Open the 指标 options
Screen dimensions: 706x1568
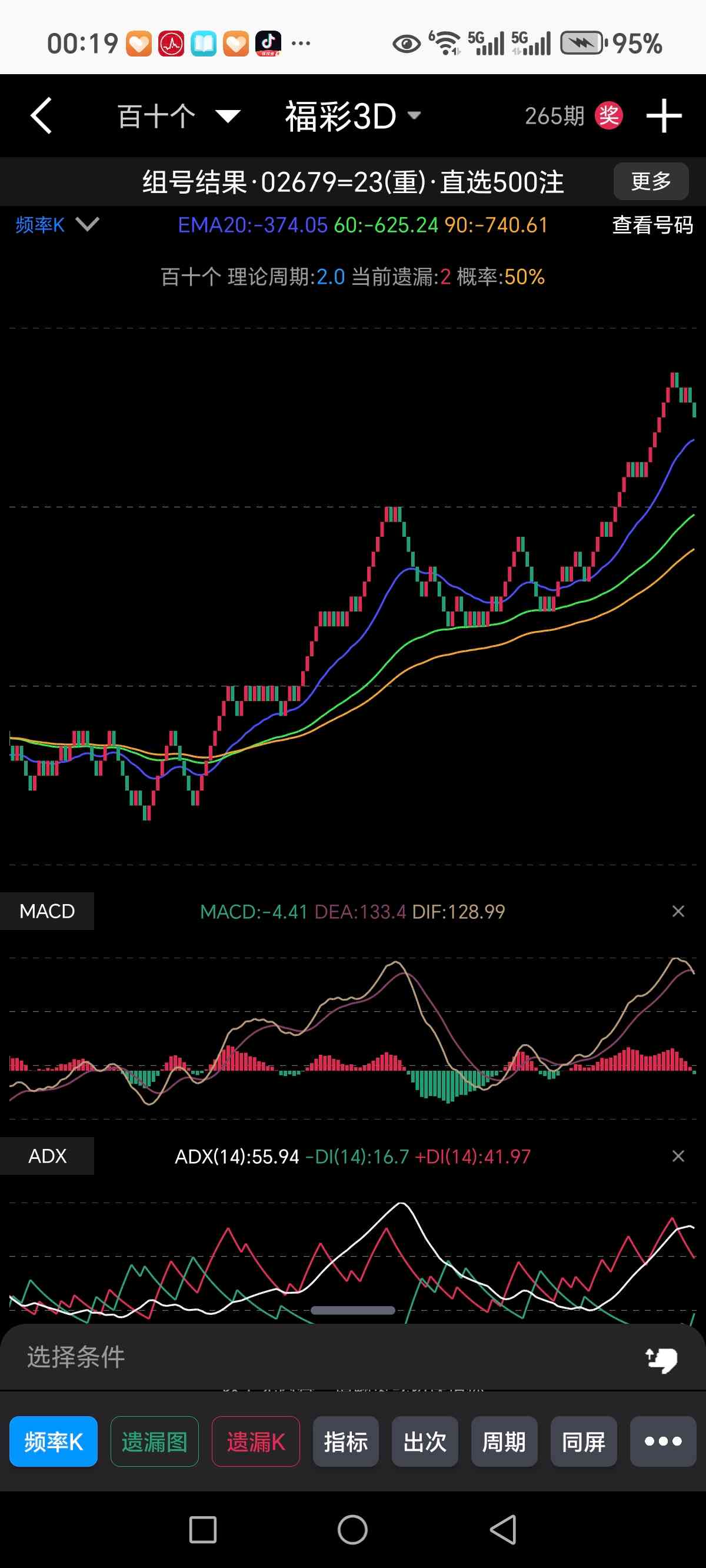pos(346,1441)
